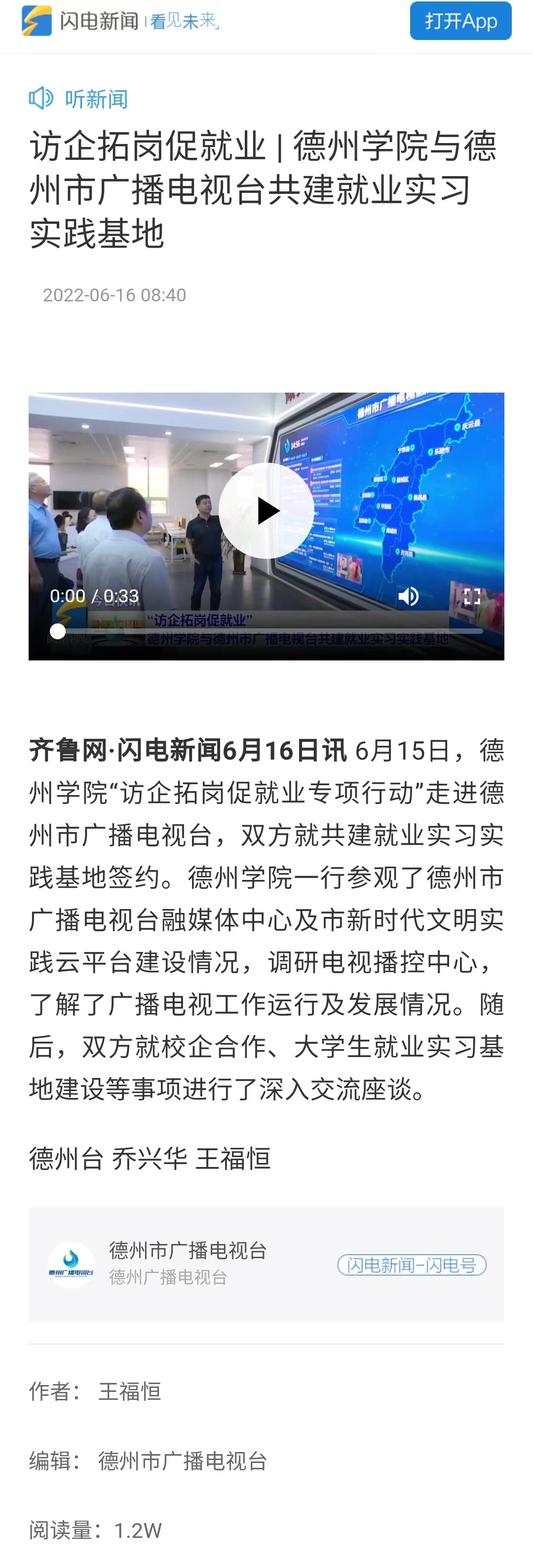The height and width of the screenshot is (1568, 533).
Task: Play the video
Action: click(x=266, y=511)
